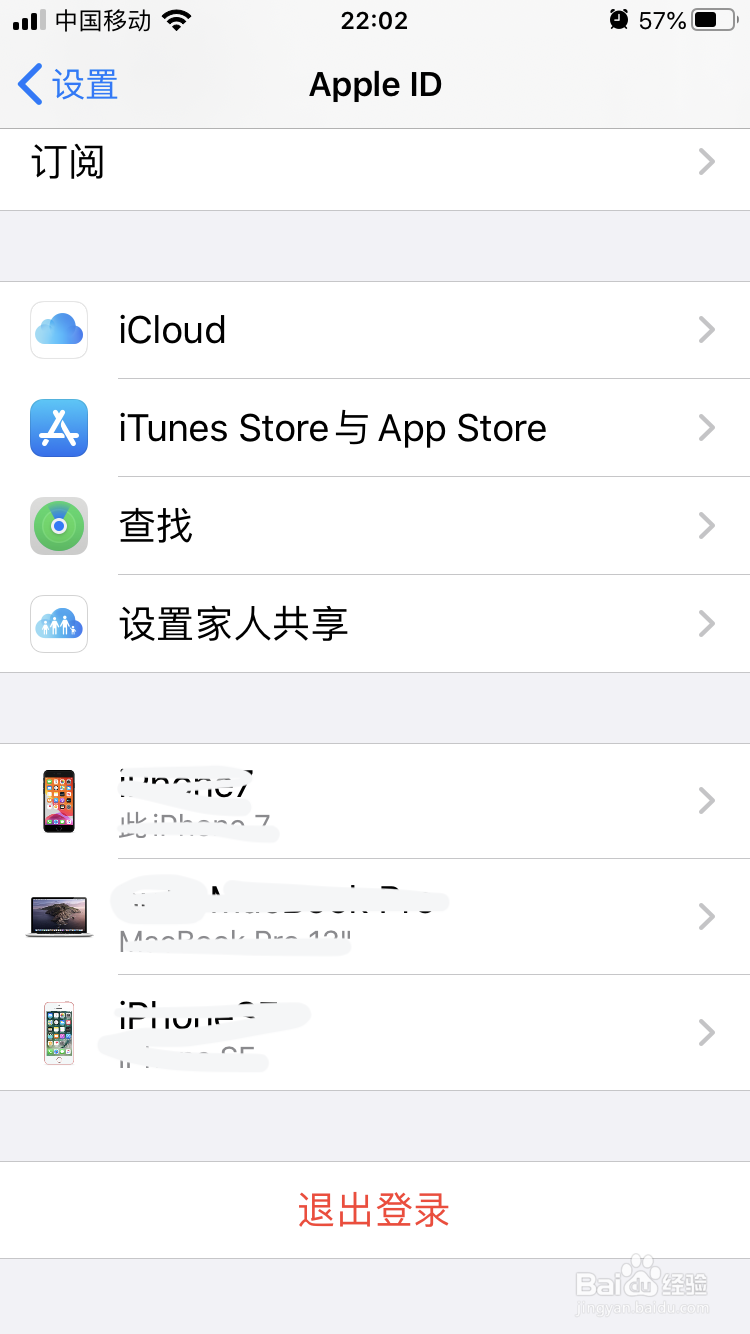Image resolution: width=750 pixels, height=1334 pixels.
Task: Open the iCloud row disclosure chevron
Action: click(707, 330)
